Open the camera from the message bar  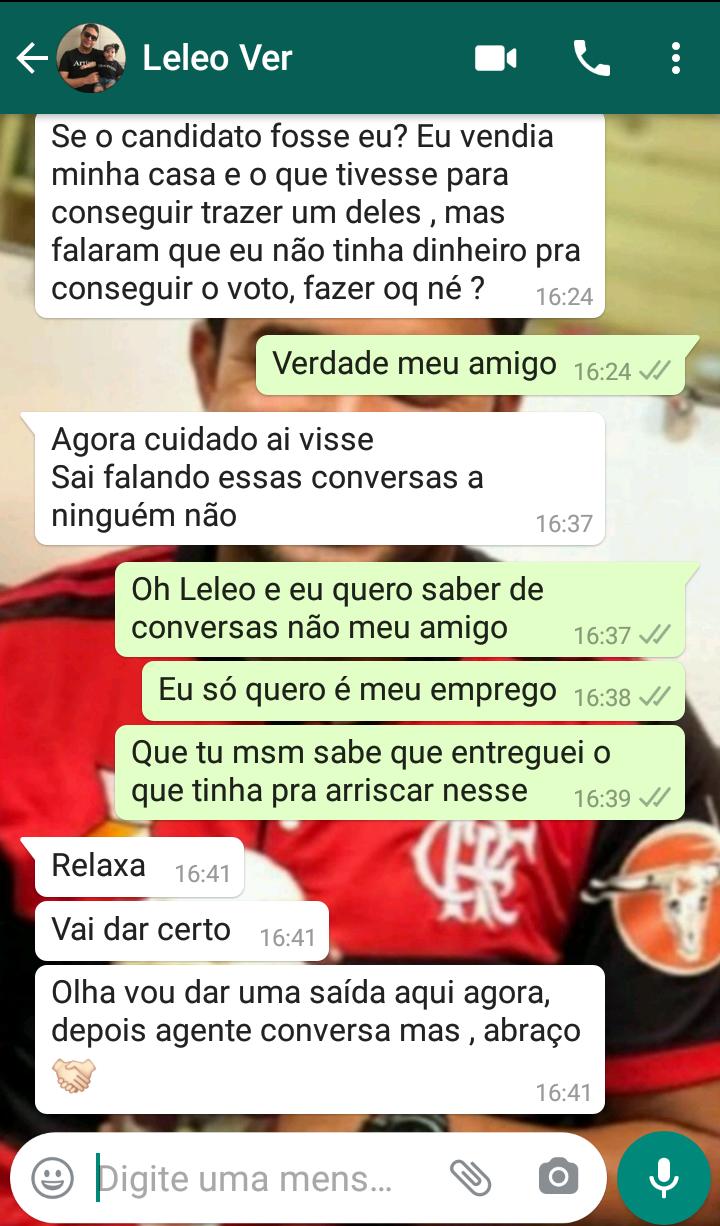click(x=558, y=1177)
